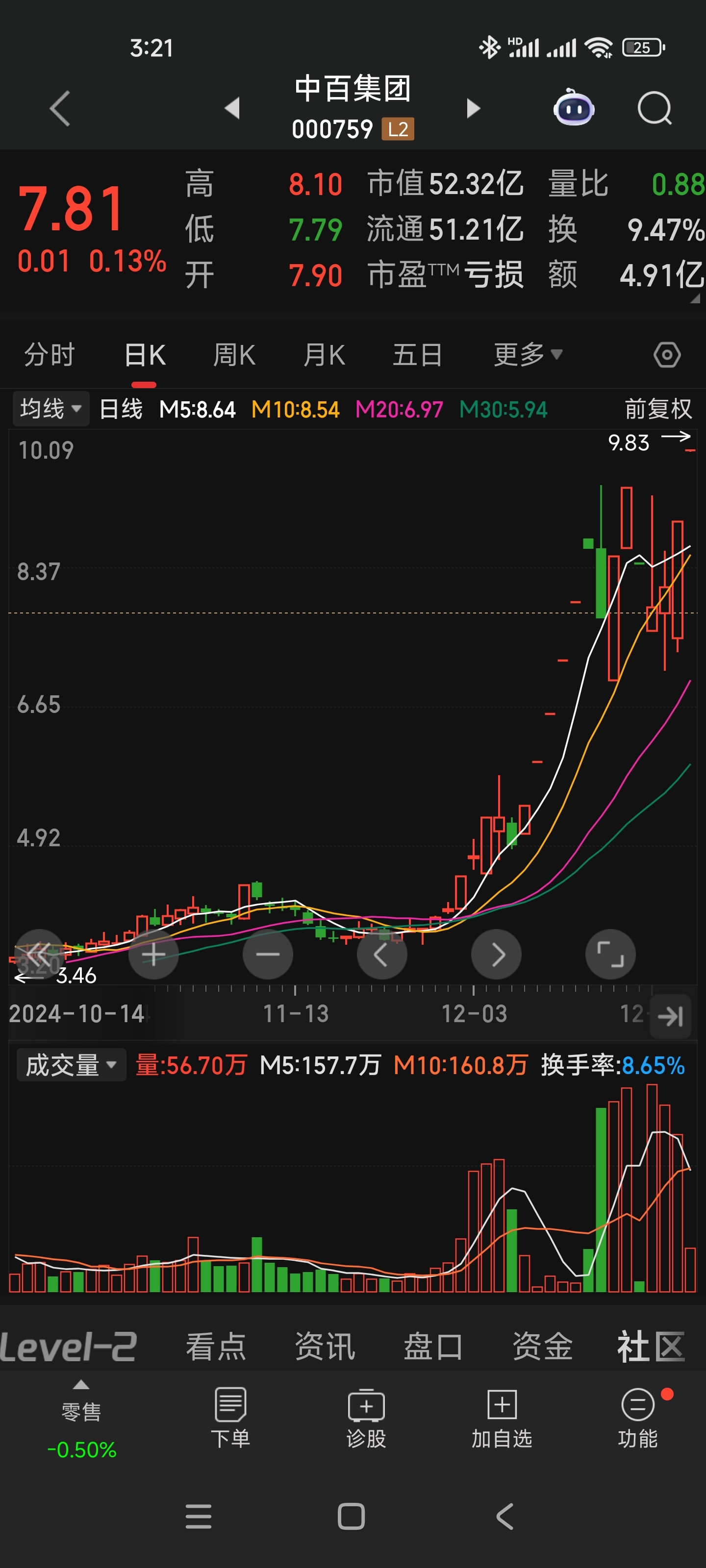Zoom out the K-line chart
The width and height of the screenshot is (706, 1568).
(x=267, y=955)
